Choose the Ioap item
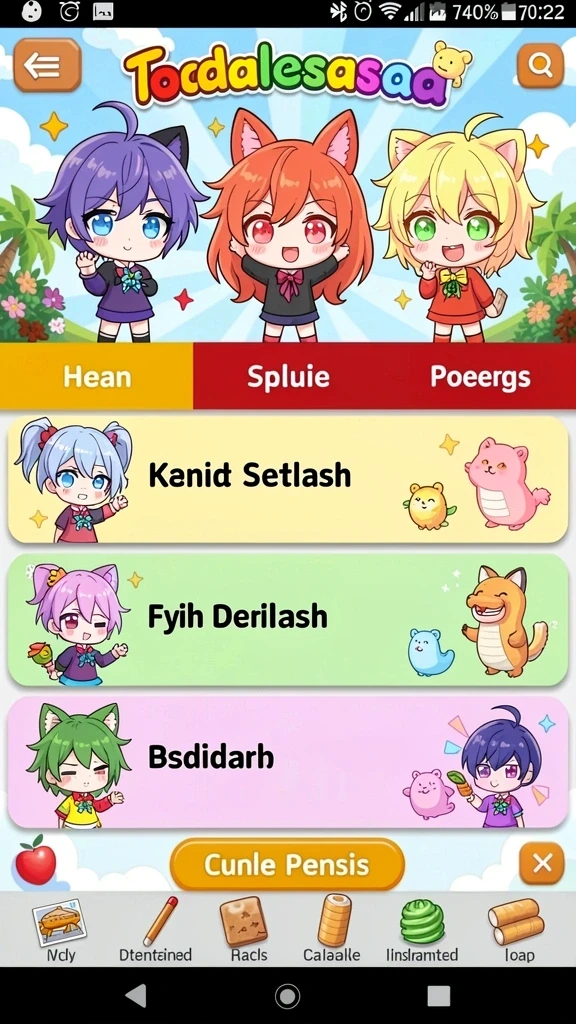576x1024 pixels. point(517,931)
